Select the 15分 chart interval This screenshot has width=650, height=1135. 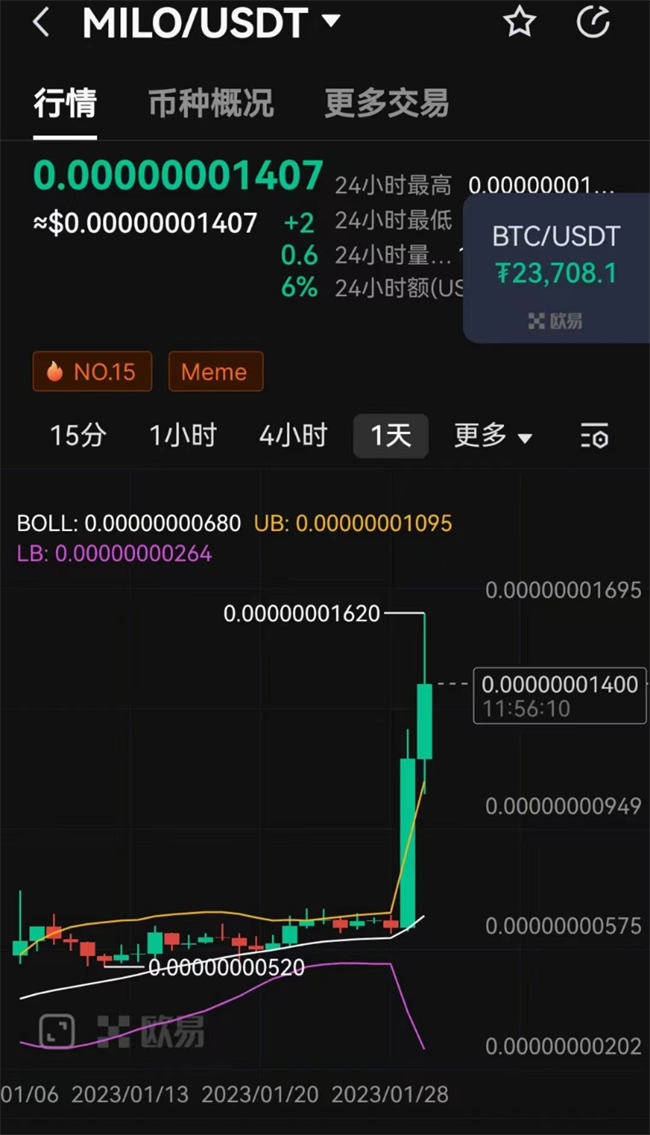(78, 436)
